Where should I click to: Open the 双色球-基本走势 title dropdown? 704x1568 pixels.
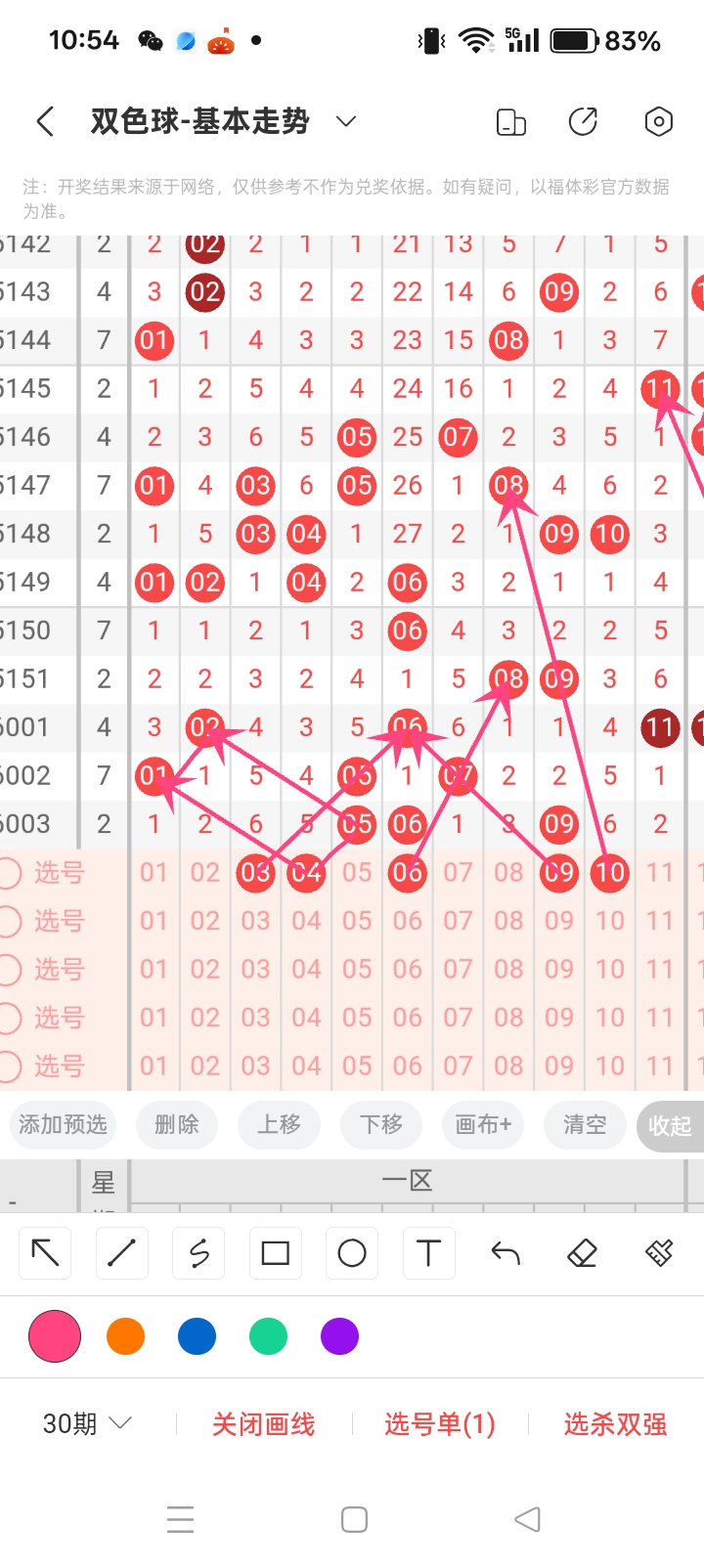pos(344,121)
